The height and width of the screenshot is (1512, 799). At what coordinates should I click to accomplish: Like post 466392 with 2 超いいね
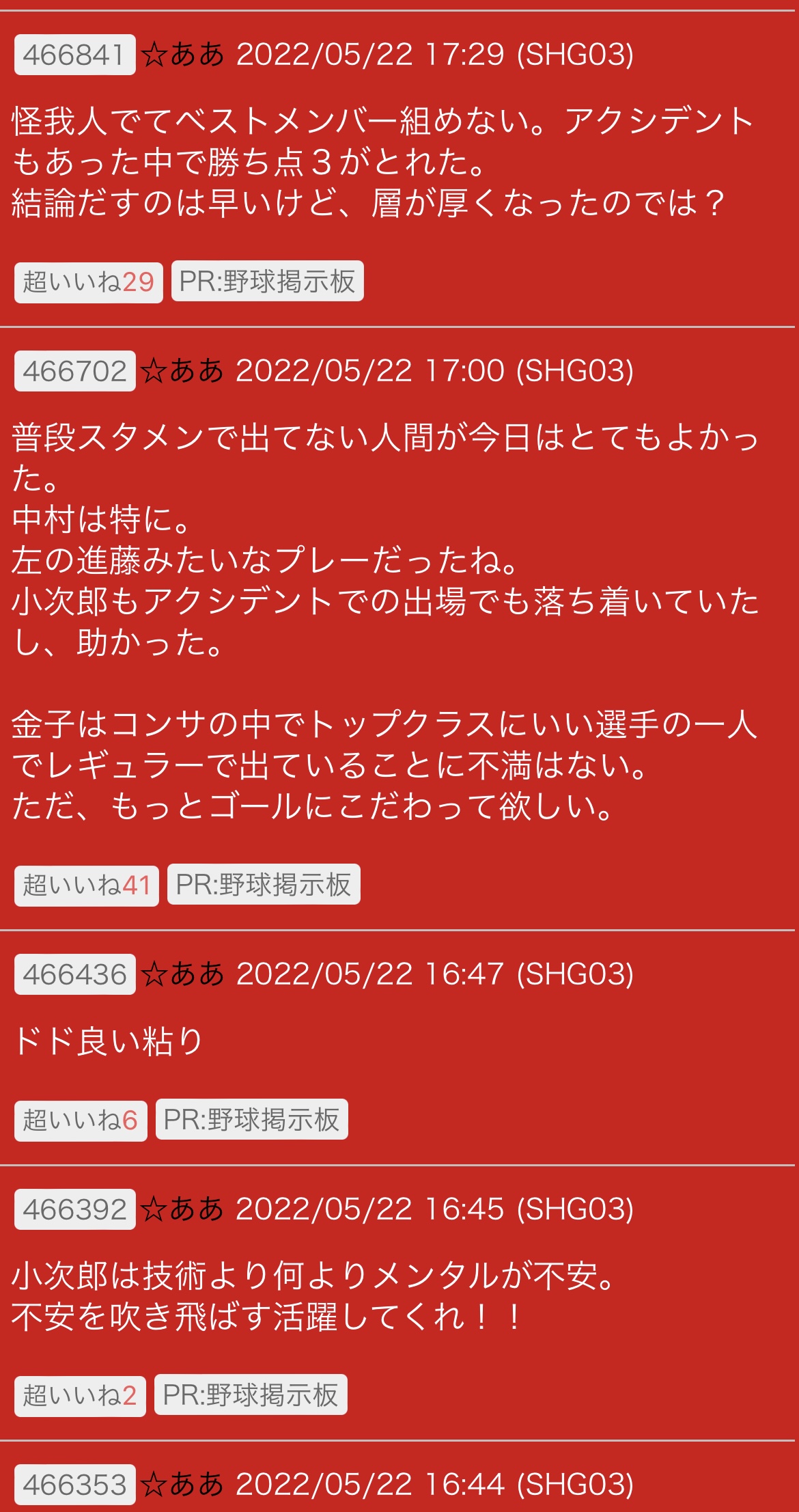coord(80,1396)
